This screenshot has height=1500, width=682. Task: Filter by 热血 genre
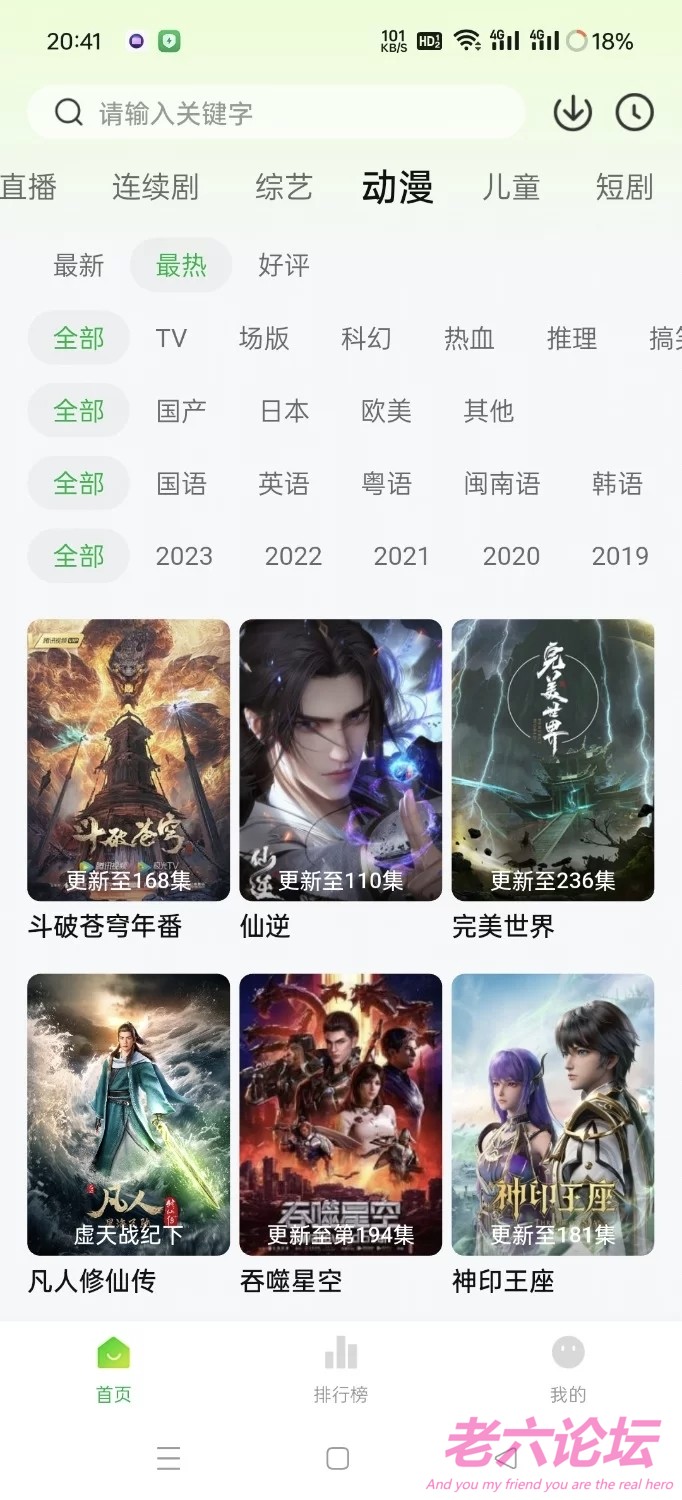point(469,338)
